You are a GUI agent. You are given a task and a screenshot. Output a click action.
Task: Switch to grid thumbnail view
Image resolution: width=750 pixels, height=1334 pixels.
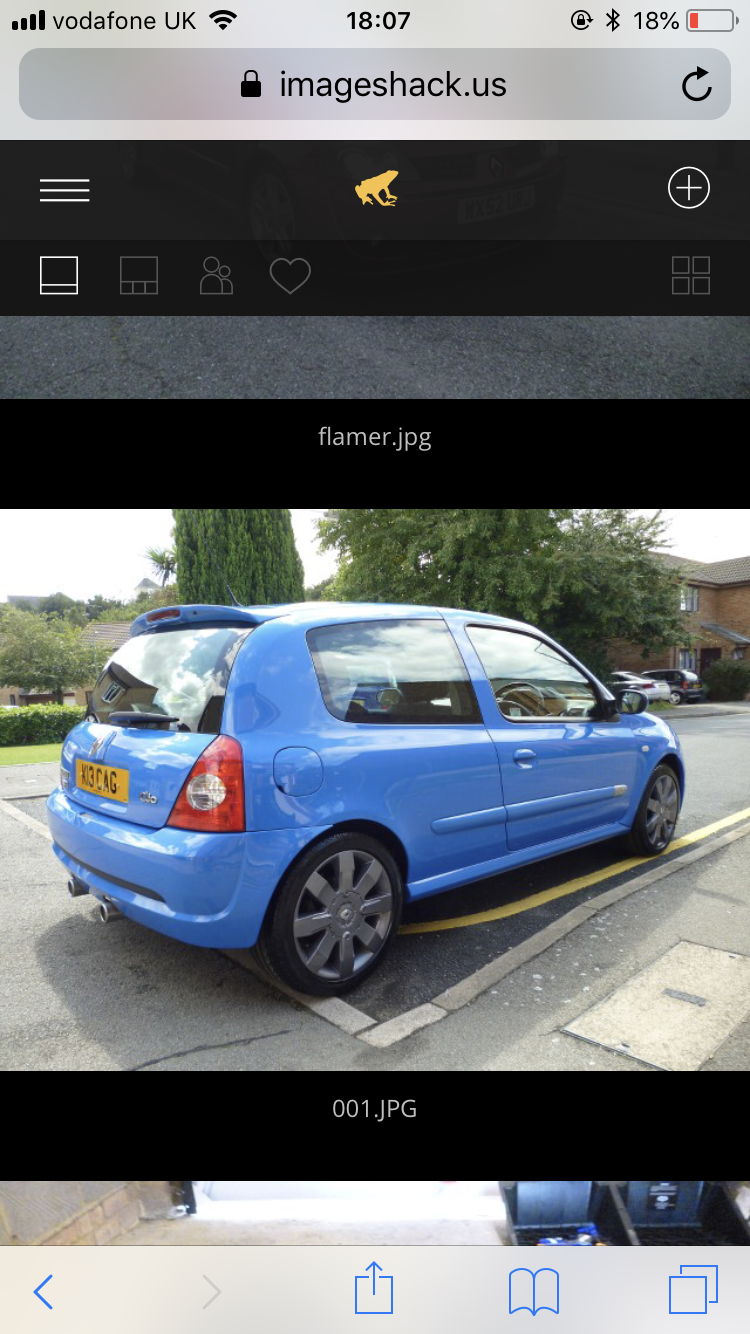(691, 275)
